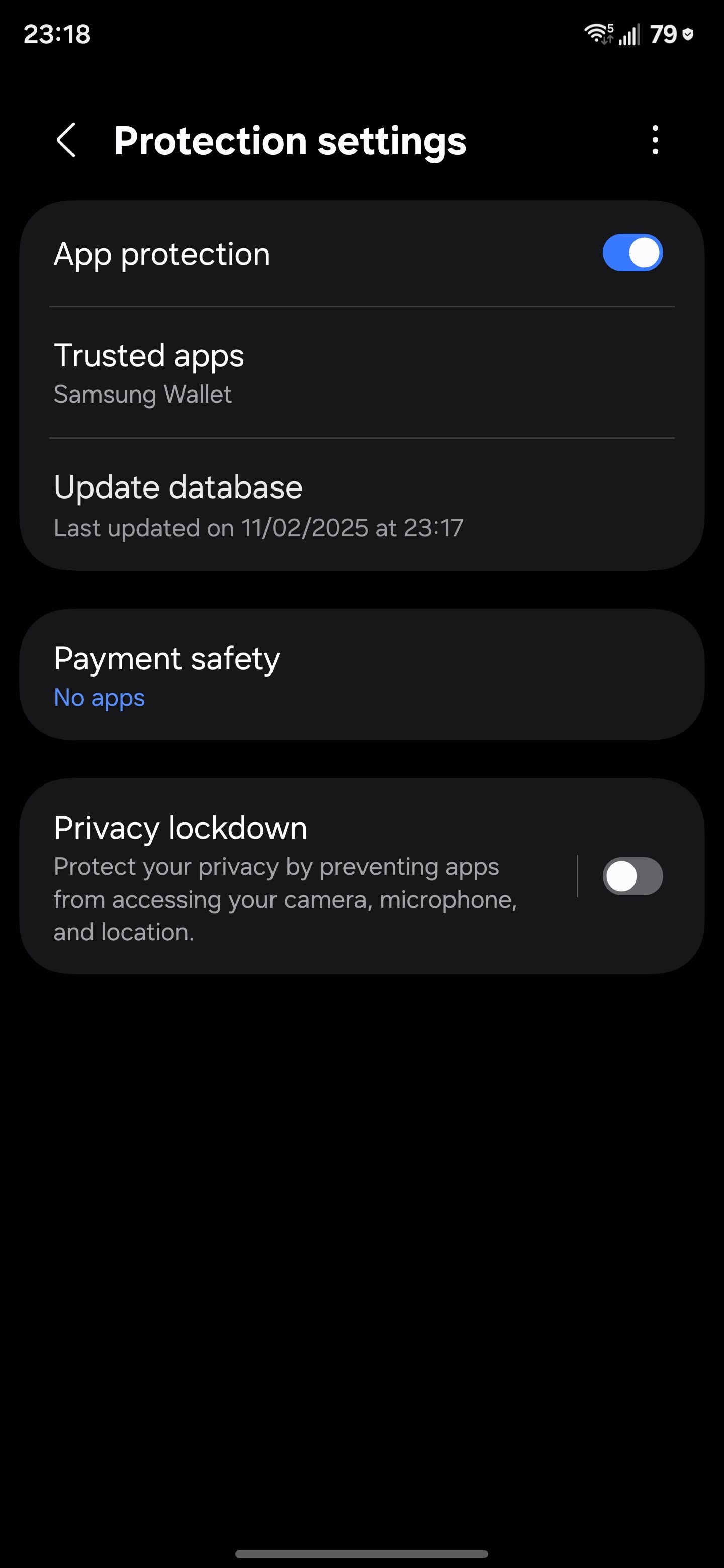This screenshot has width=724, height=1568.
Task: Go back from Protection settings
Action: [x=66, y=140]
